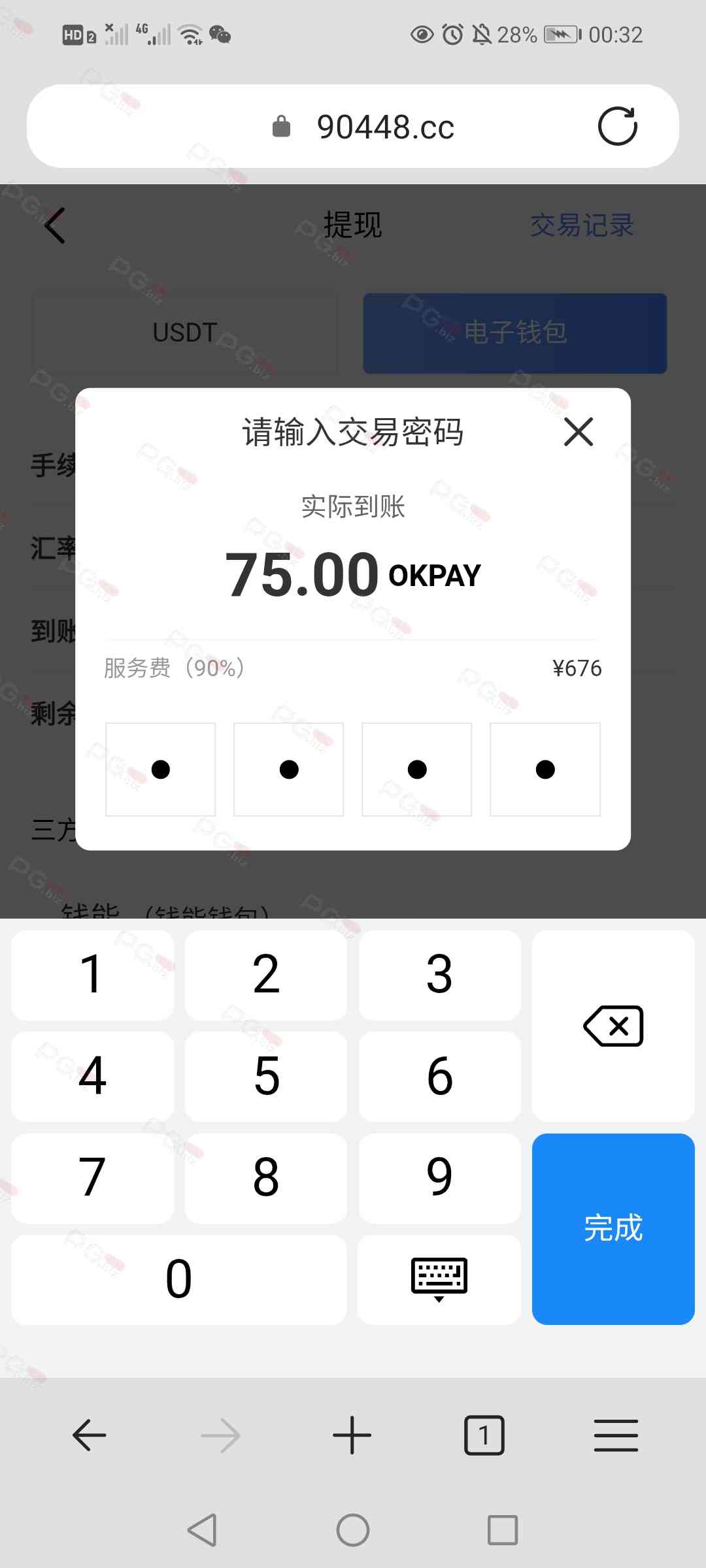
Task: Open the browser tab switcher
Action: pyautogui.click(x=484, y=1435)
